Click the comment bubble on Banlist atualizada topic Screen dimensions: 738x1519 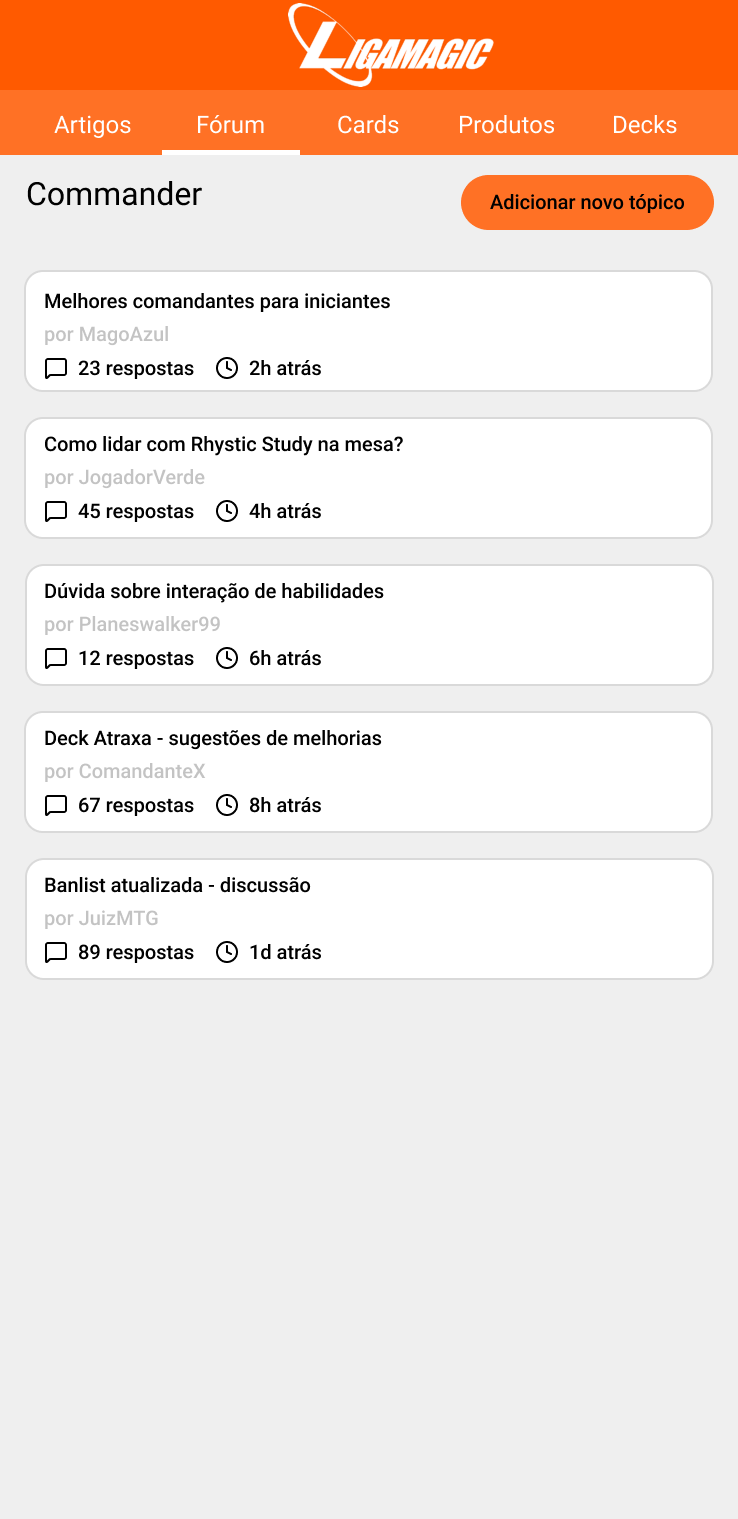click(x=56, y=952)
